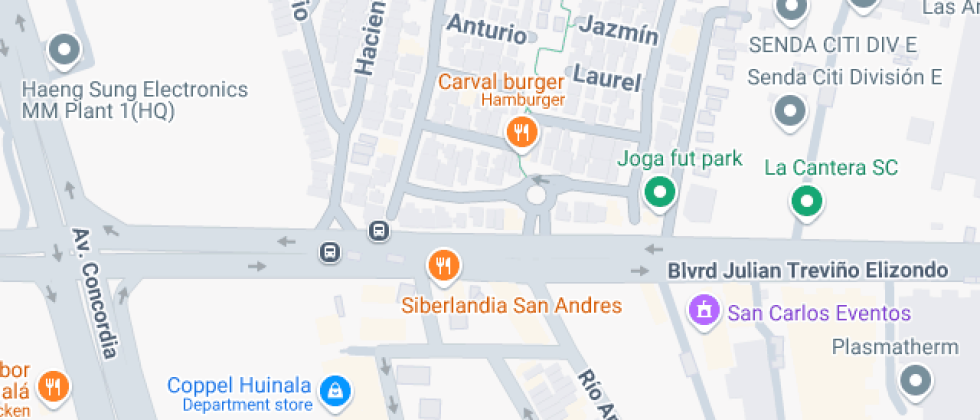
Task: View San Carlos Eventos place details
Action: click(705, 311)
